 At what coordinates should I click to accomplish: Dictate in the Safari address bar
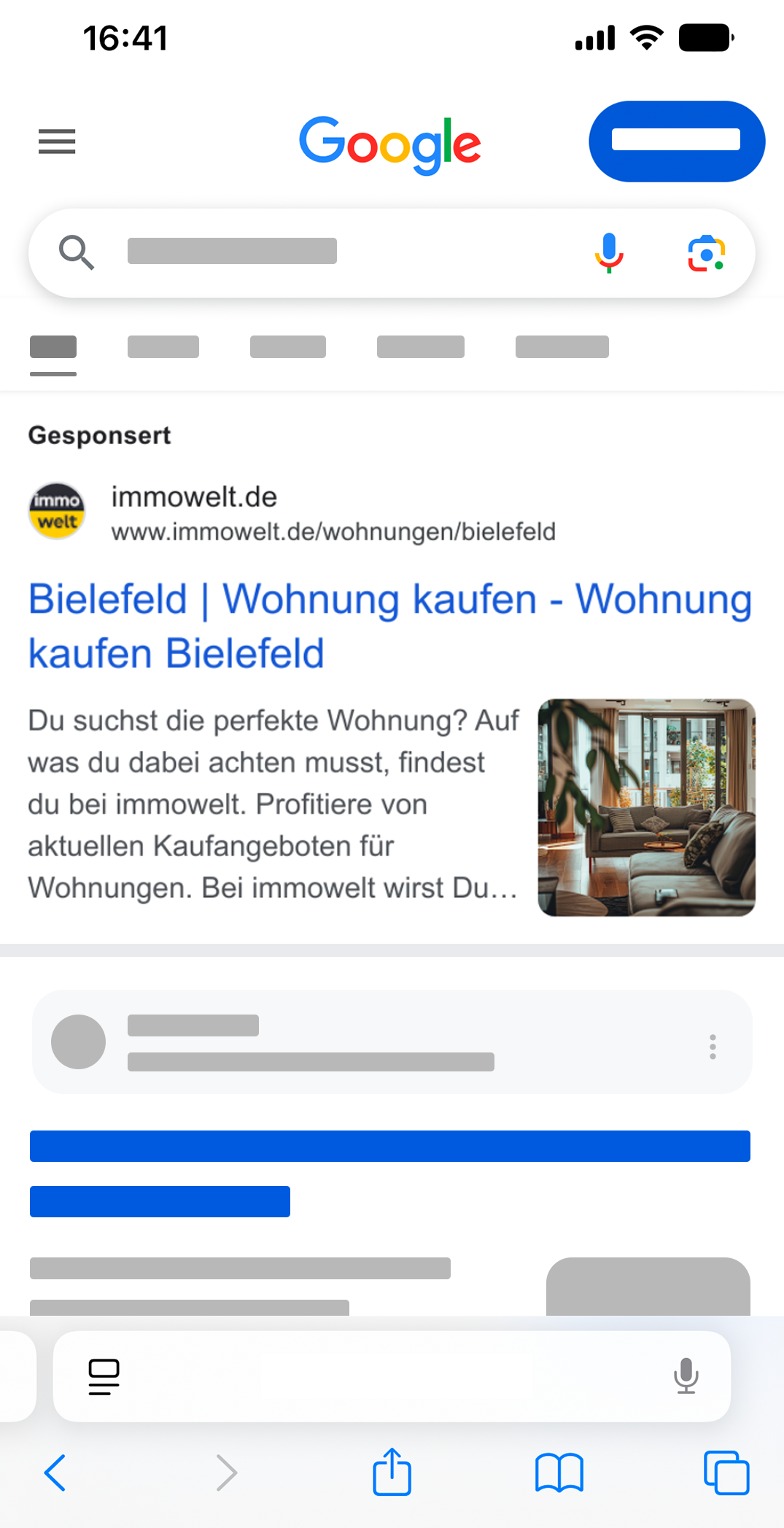click(x=686, y=1376)
